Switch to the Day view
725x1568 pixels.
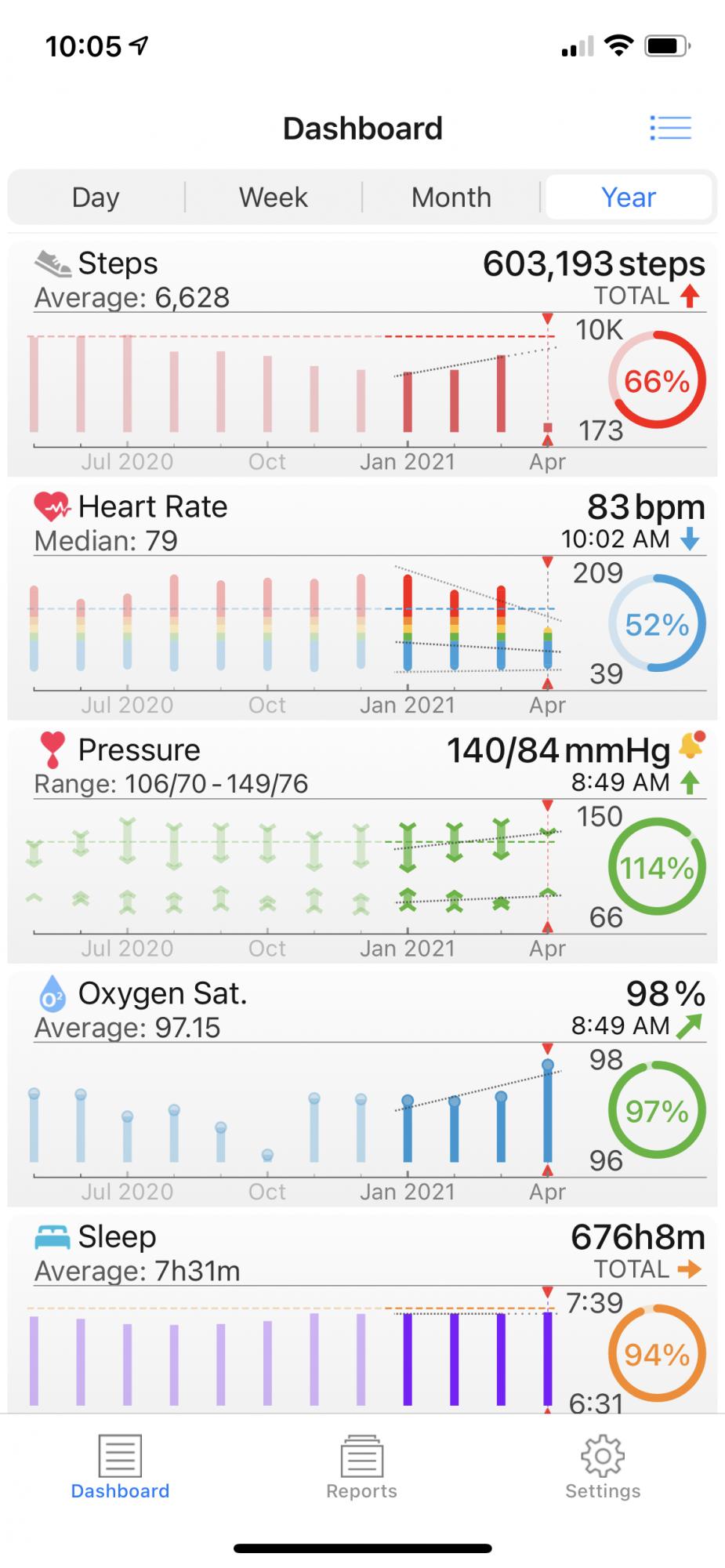coord(96,198)
